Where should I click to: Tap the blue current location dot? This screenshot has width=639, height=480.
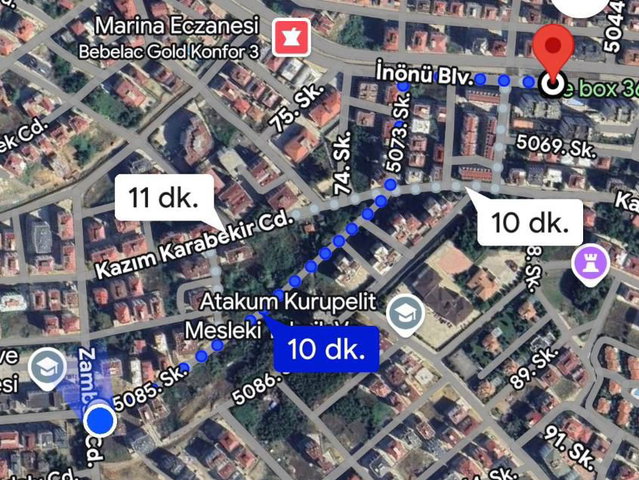coord(100,421)
